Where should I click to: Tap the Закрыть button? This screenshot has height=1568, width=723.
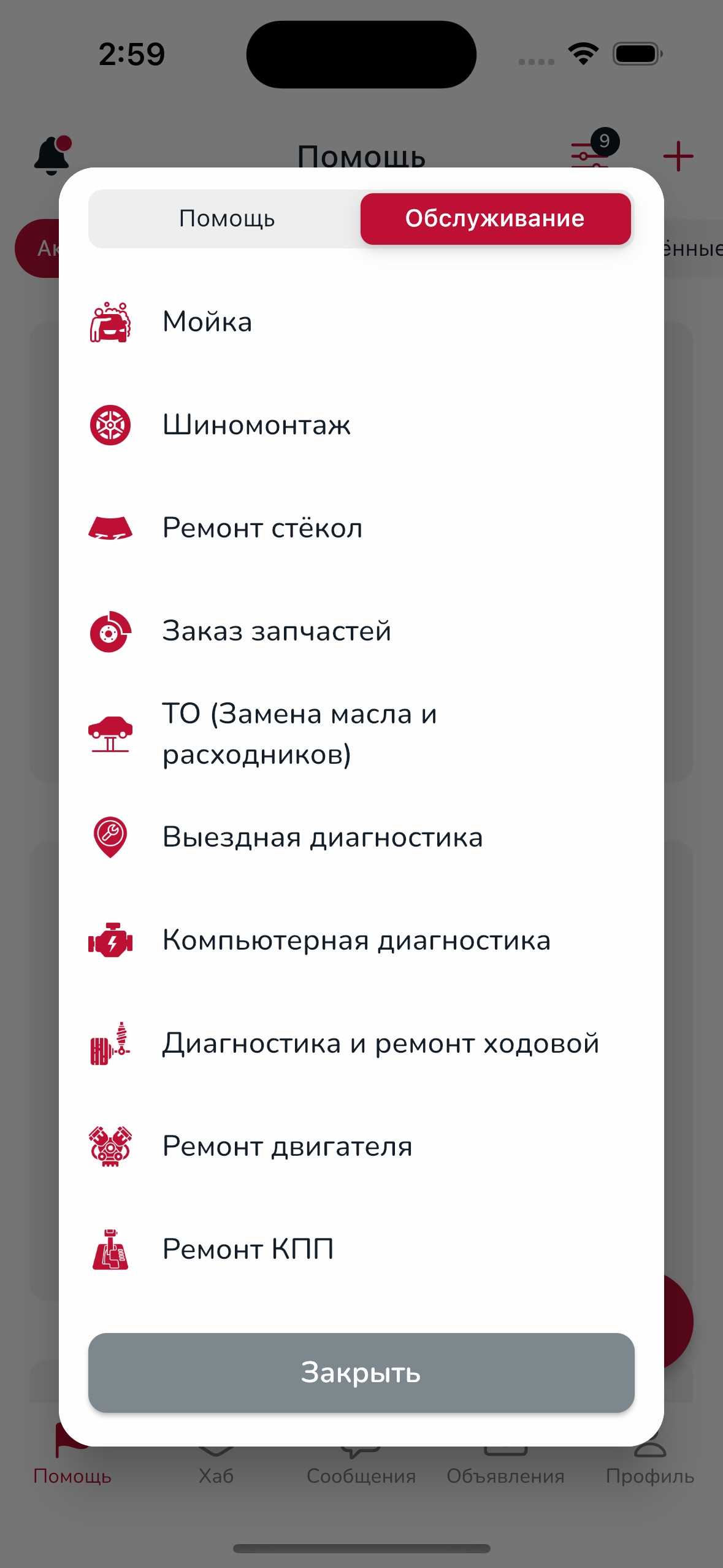[361, 1373]
